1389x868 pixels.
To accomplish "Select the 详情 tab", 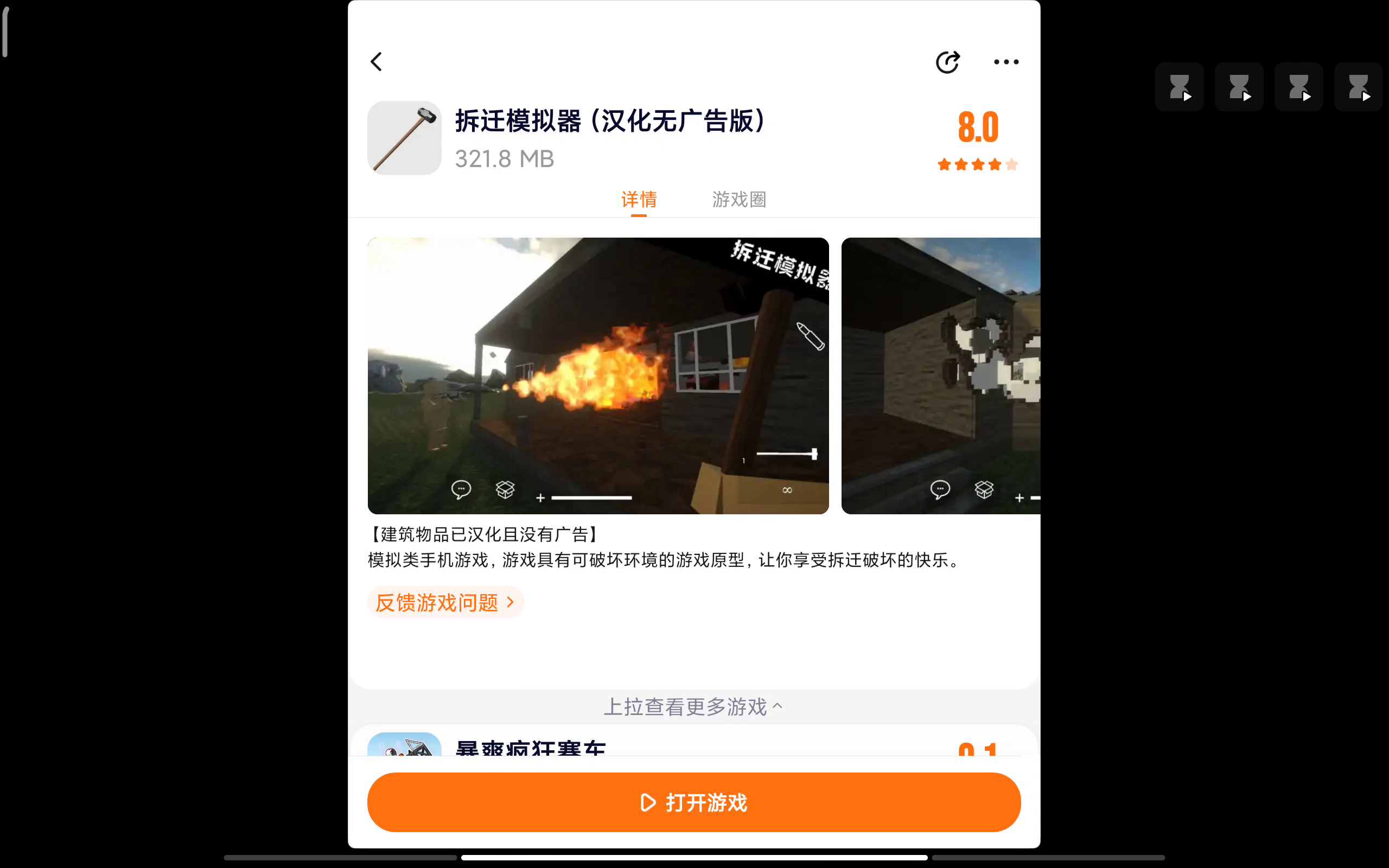I will point(639,200).
